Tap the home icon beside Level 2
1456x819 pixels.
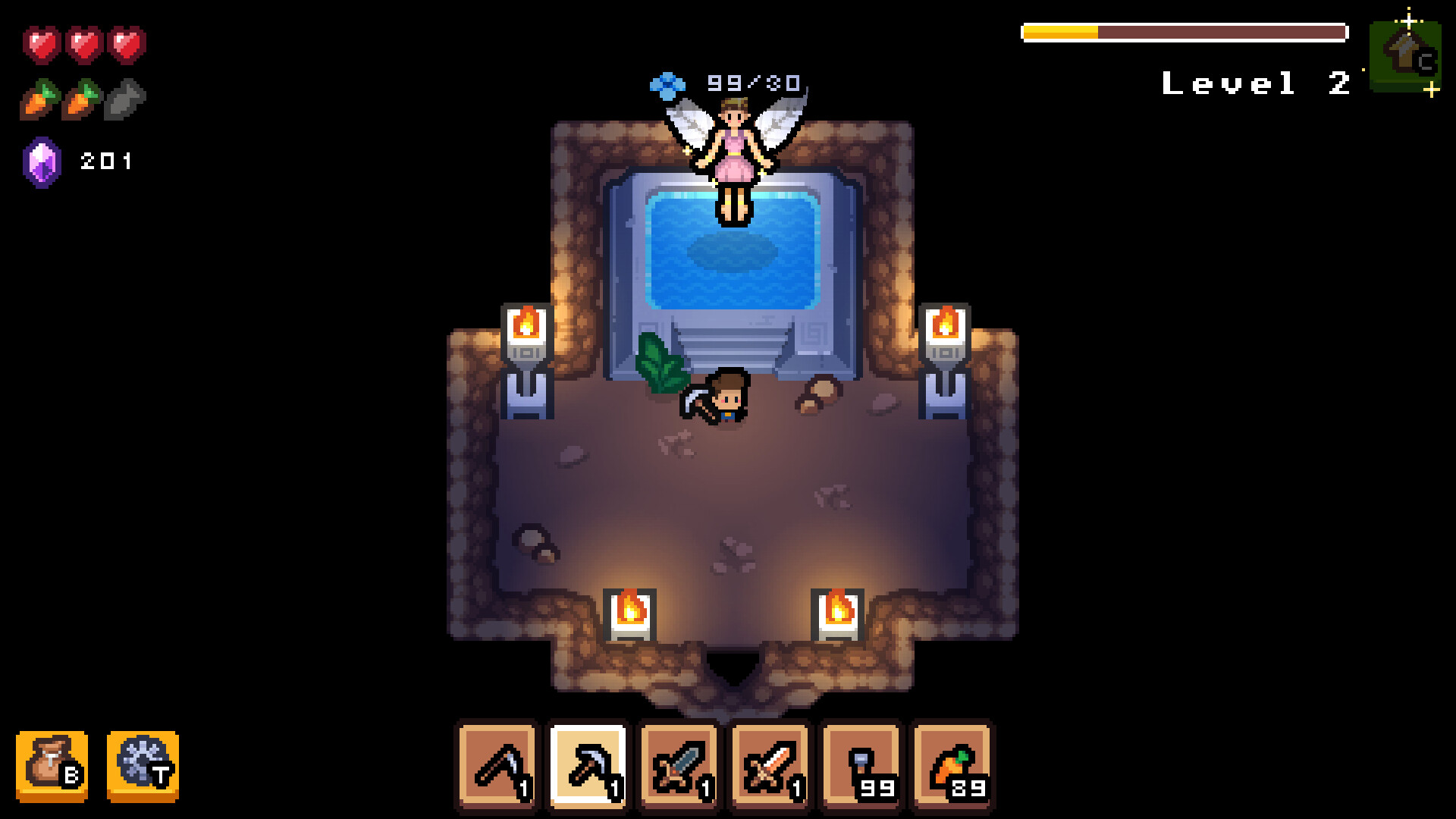coord(1405,55)
